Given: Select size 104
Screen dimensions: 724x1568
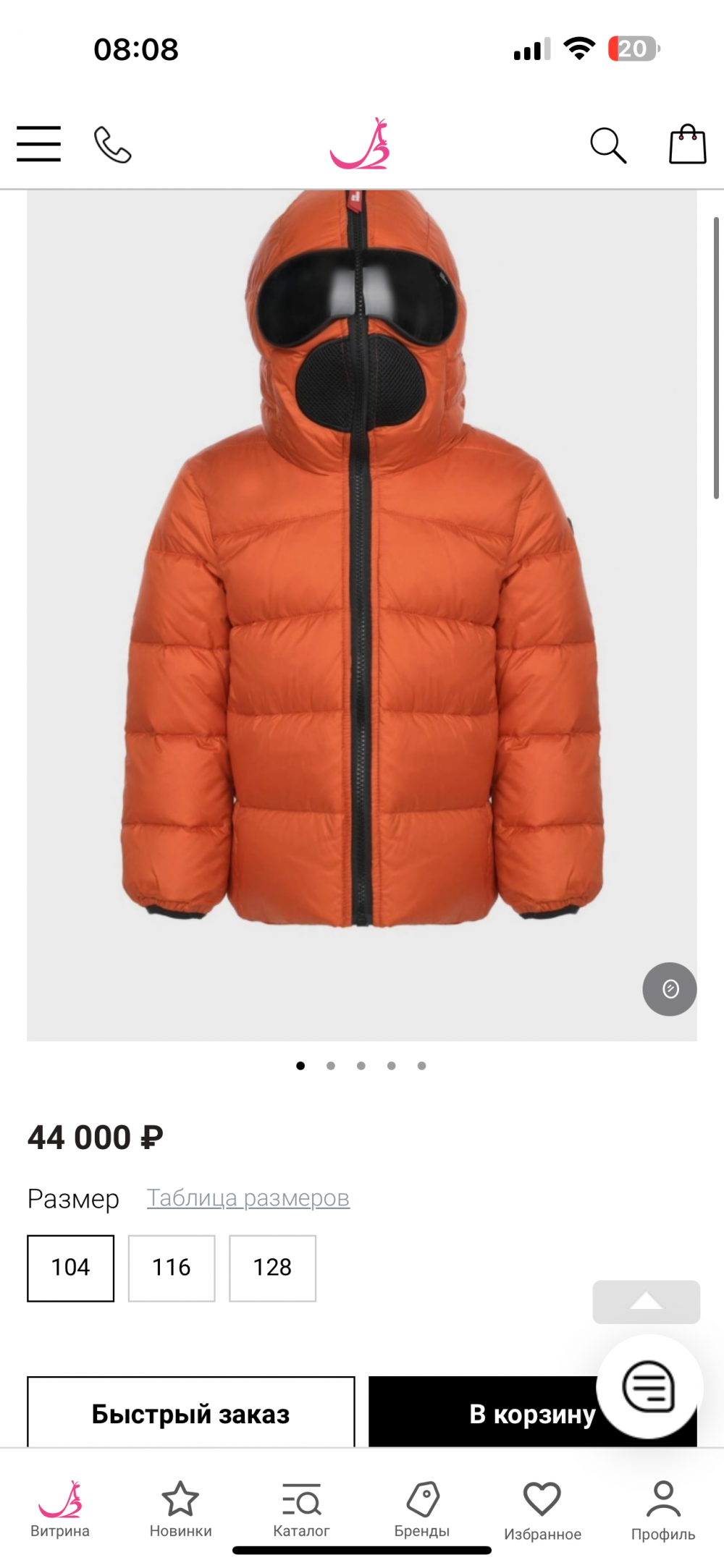Looking at the screenshot, I should click(70, 1268).
